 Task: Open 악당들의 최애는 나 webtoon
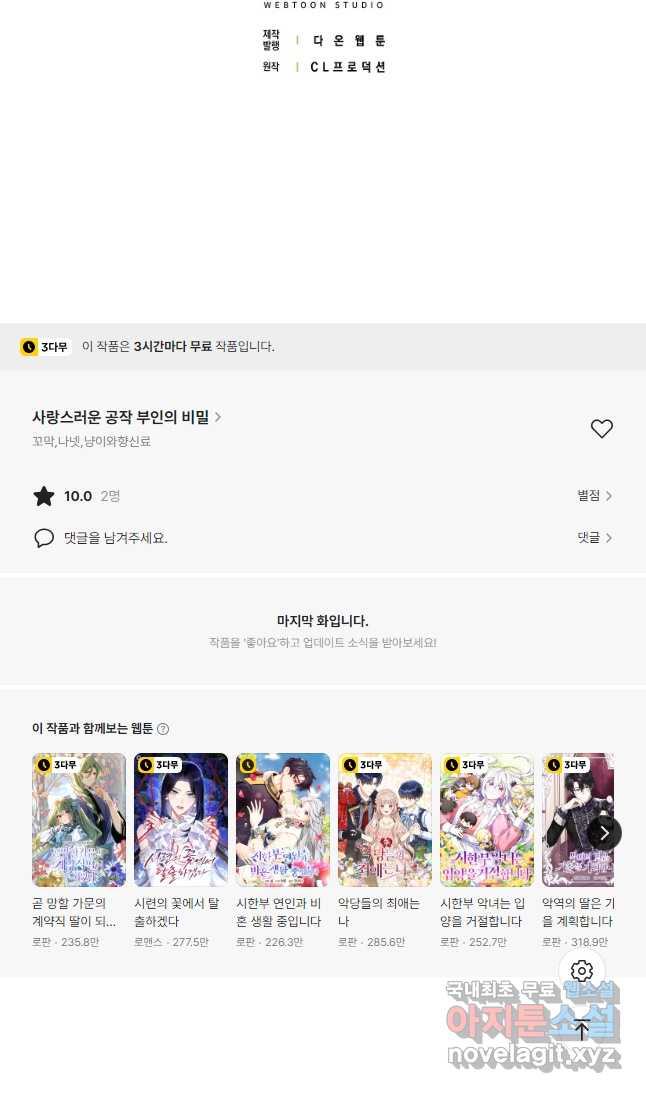(x=385, y=820)
